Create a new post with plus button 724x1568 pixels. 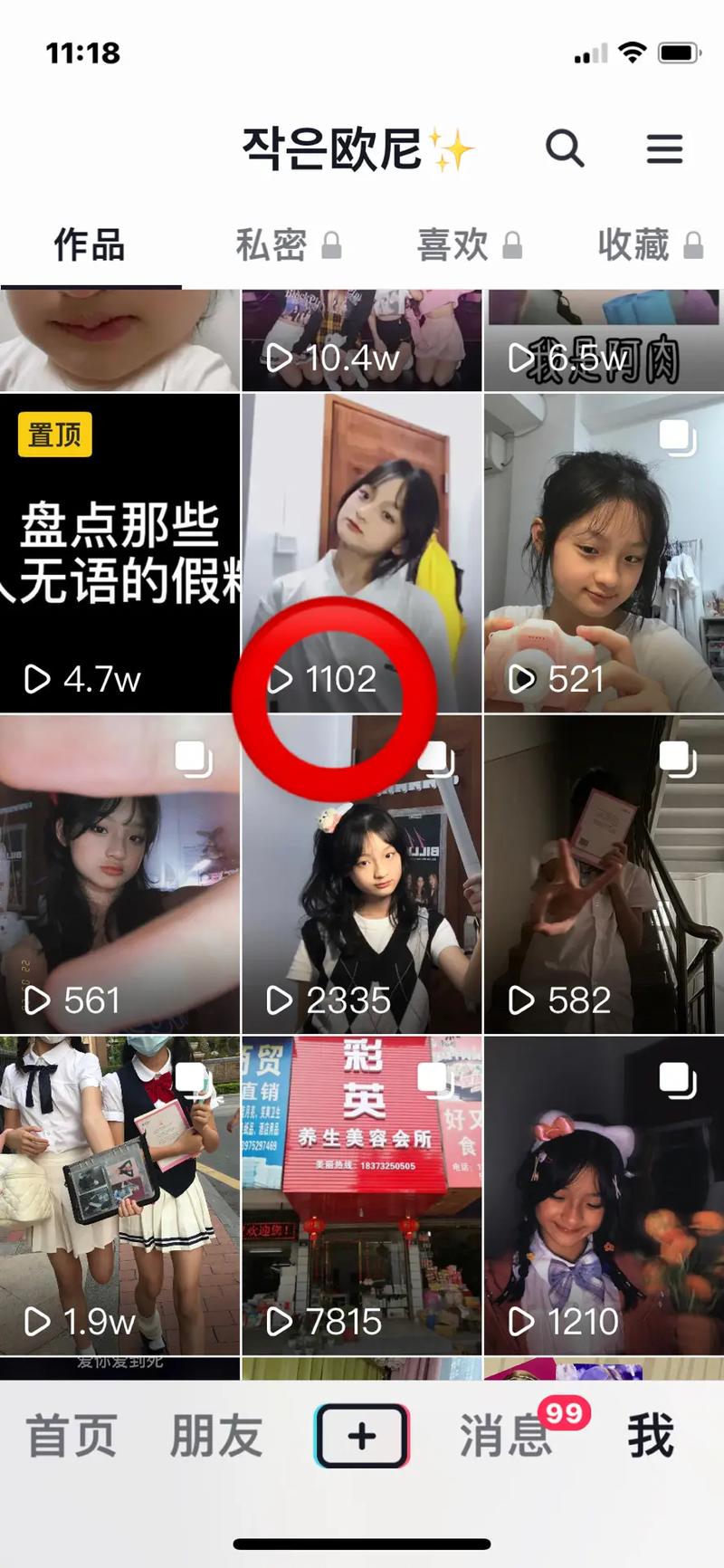coord(362,1436)
